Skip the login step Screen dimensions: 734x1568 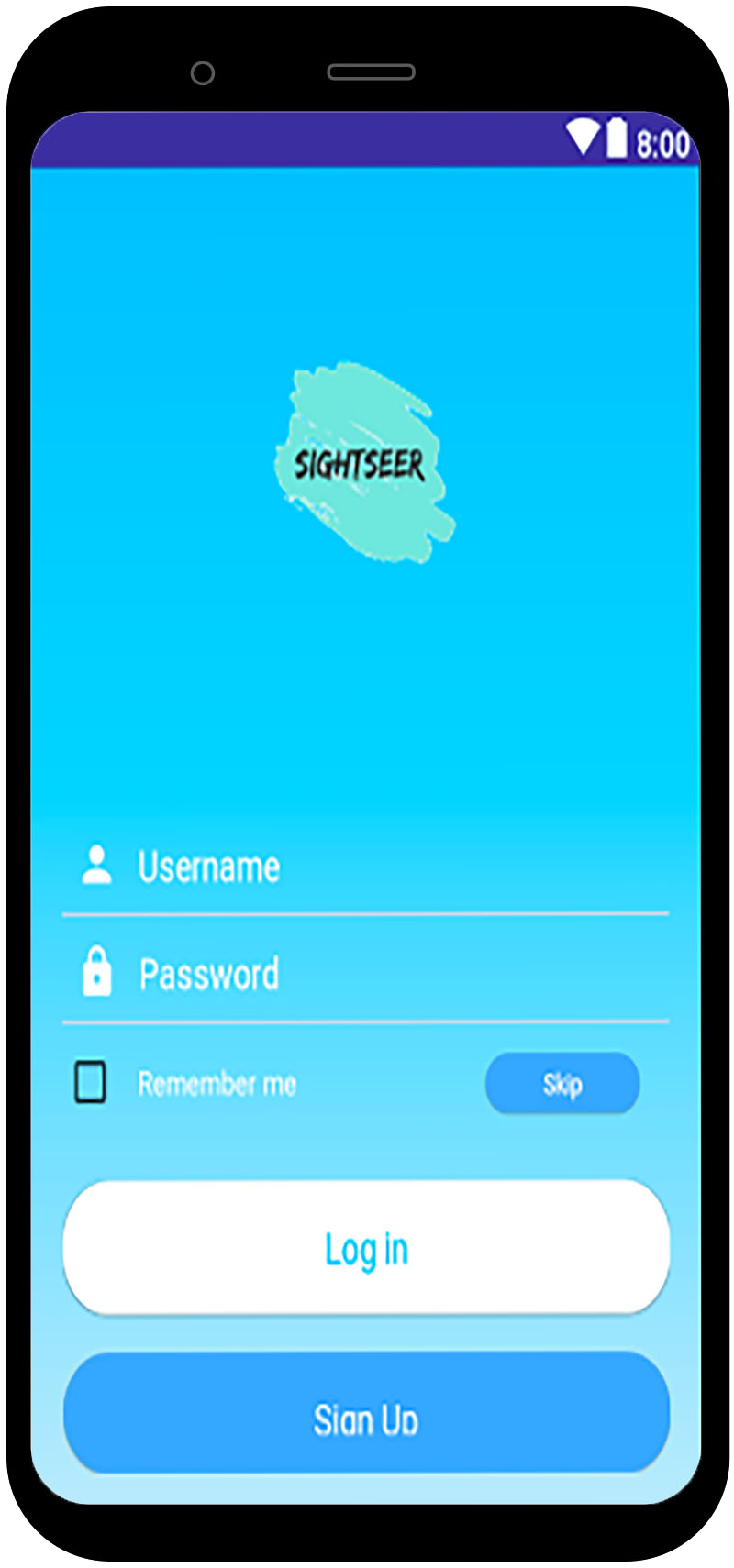(x=562, y=1084)
